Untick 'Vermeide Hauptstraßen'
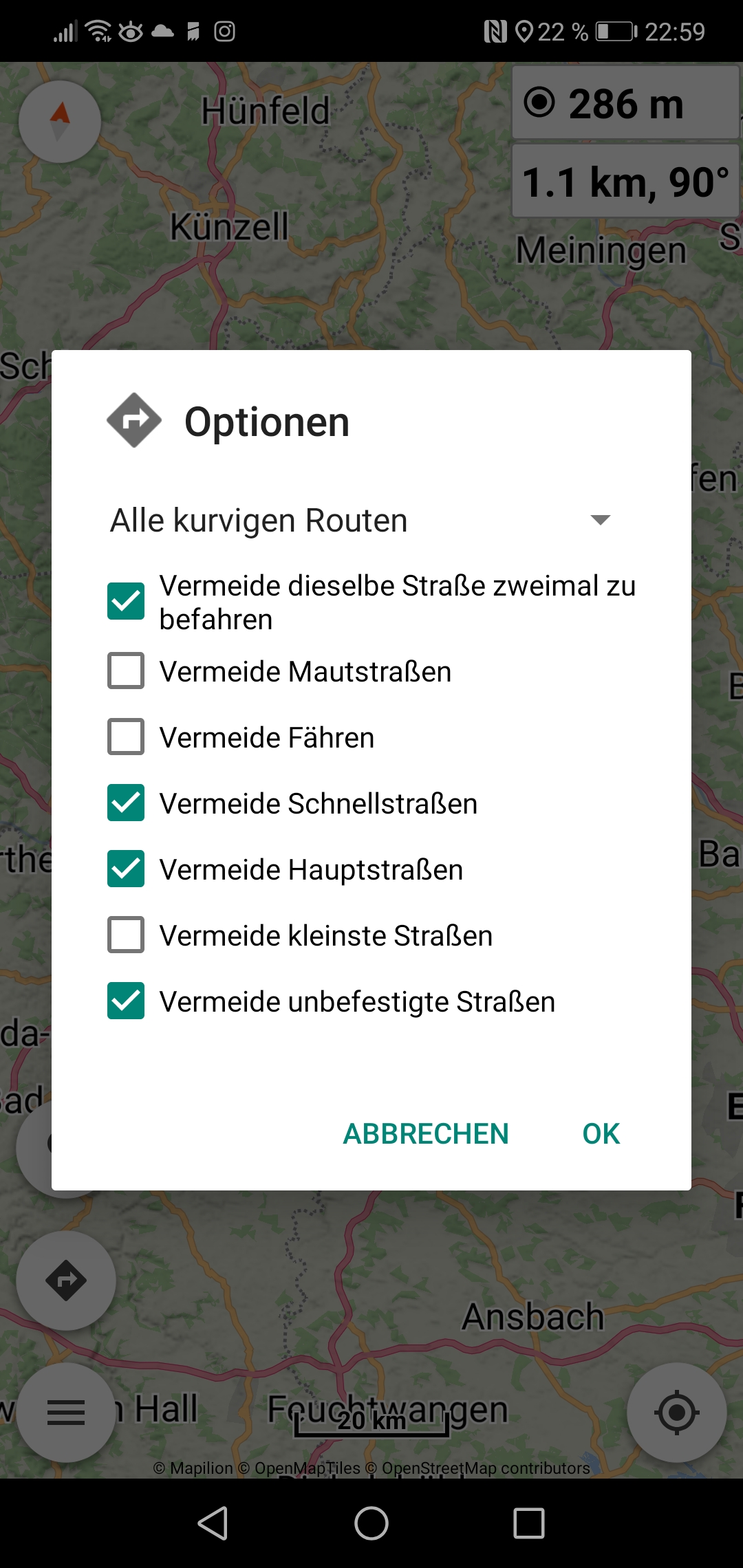The image size is (743, 1568). tap(126, 869)
